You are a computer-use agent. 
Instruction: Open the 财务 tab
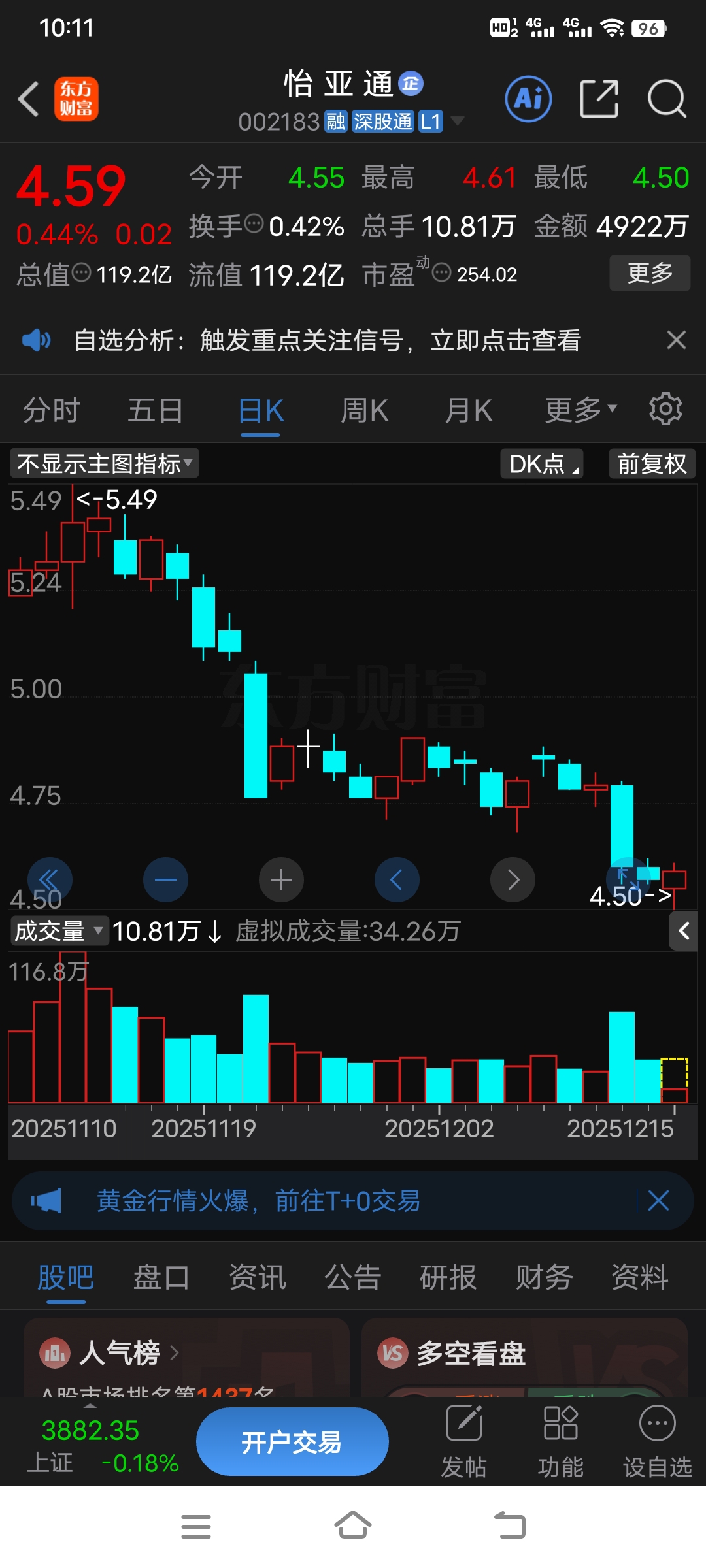(x=544, y=1277)
